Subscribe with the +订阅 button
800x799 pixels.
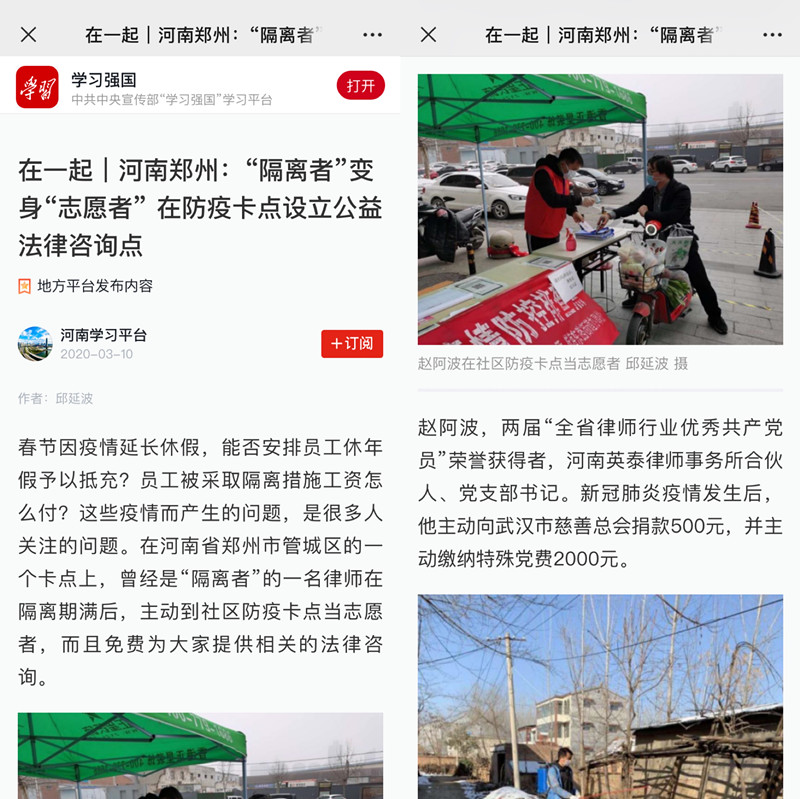click(352, 343)
